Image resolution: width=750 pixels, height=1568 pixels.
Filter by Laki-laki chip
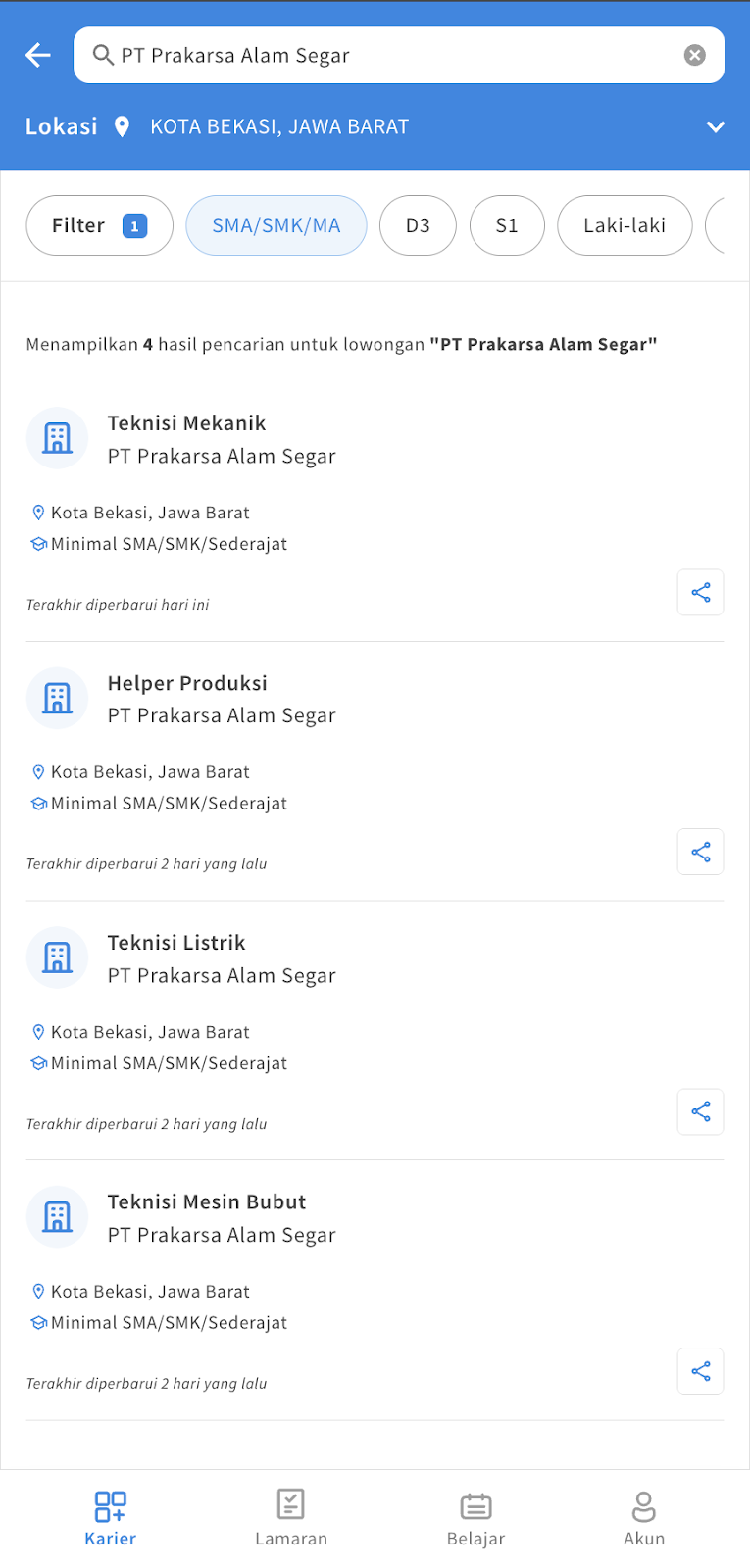(625, 225)
